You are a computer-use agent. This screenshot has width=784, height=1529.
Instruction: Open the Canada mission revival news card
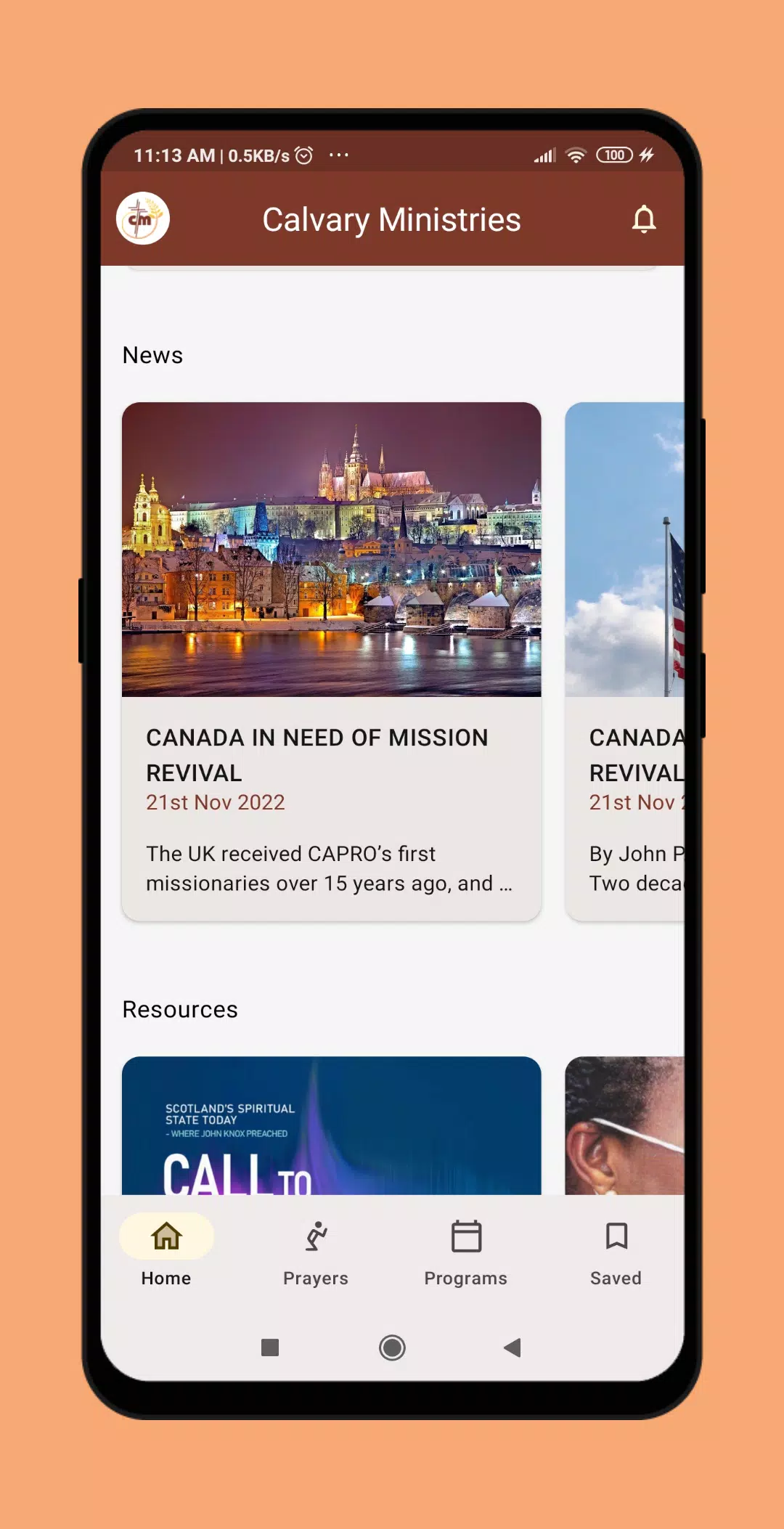332,661
